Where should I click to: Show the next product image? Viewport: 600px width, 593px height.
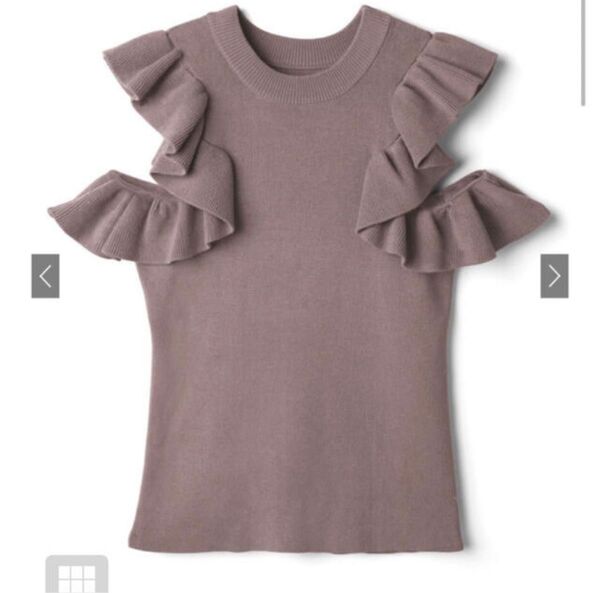[x=554, y=276]
